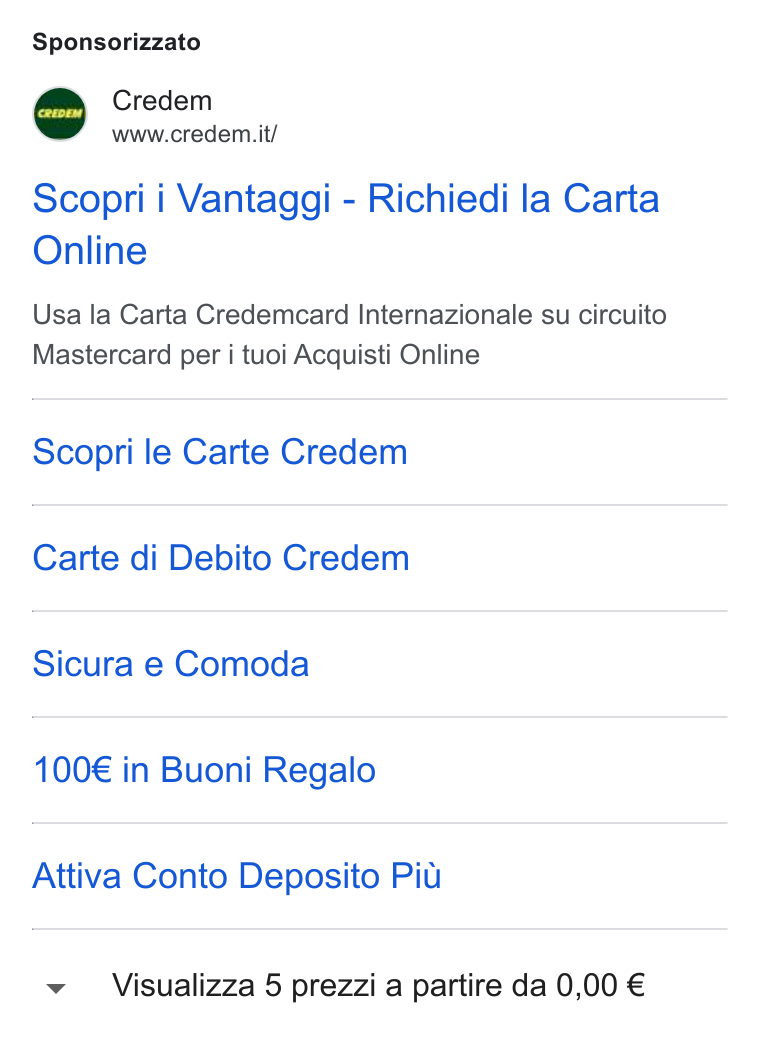
Task: Expand Visualizza 5 prezzi list
Action: click(346, 985)
